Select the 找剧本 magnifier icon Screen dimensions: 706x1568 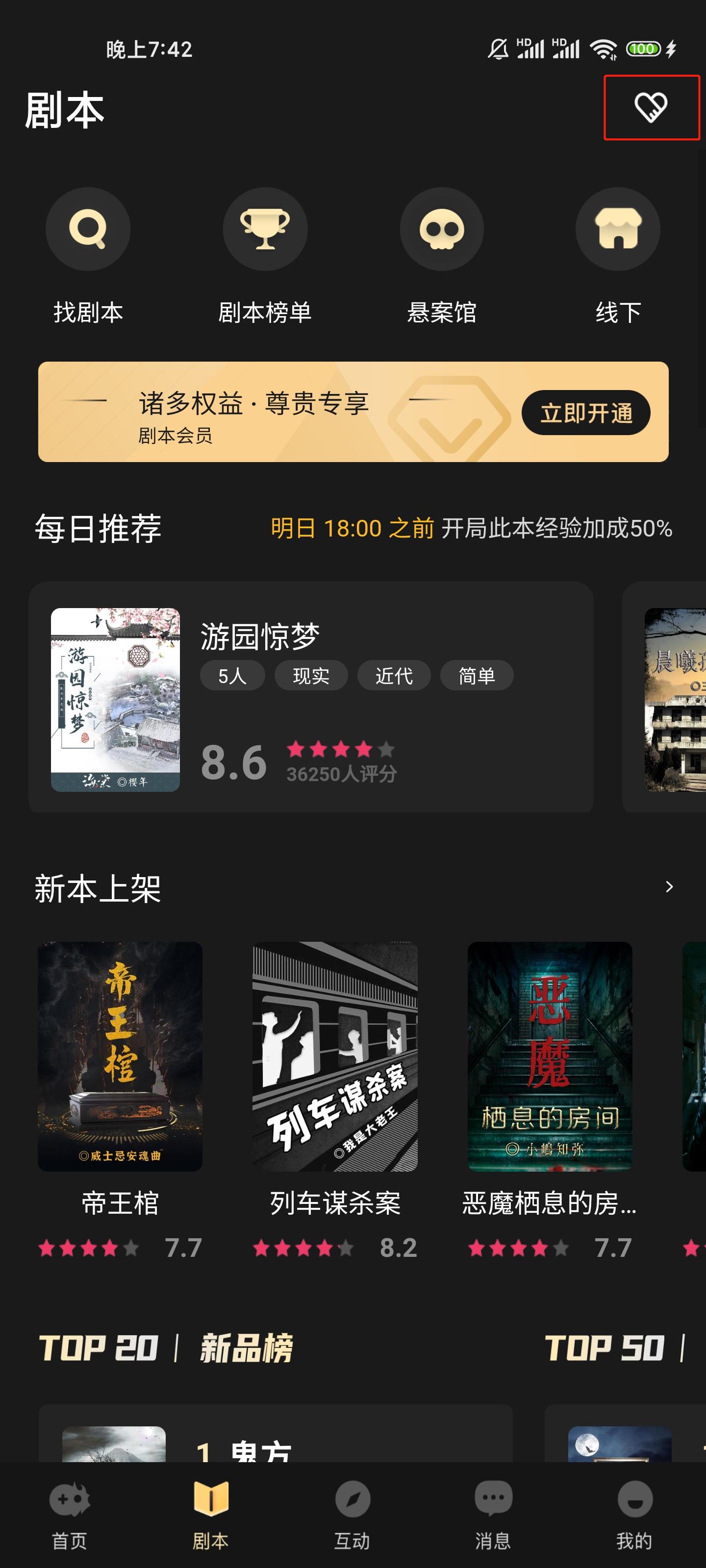click(x=88, y=229)
